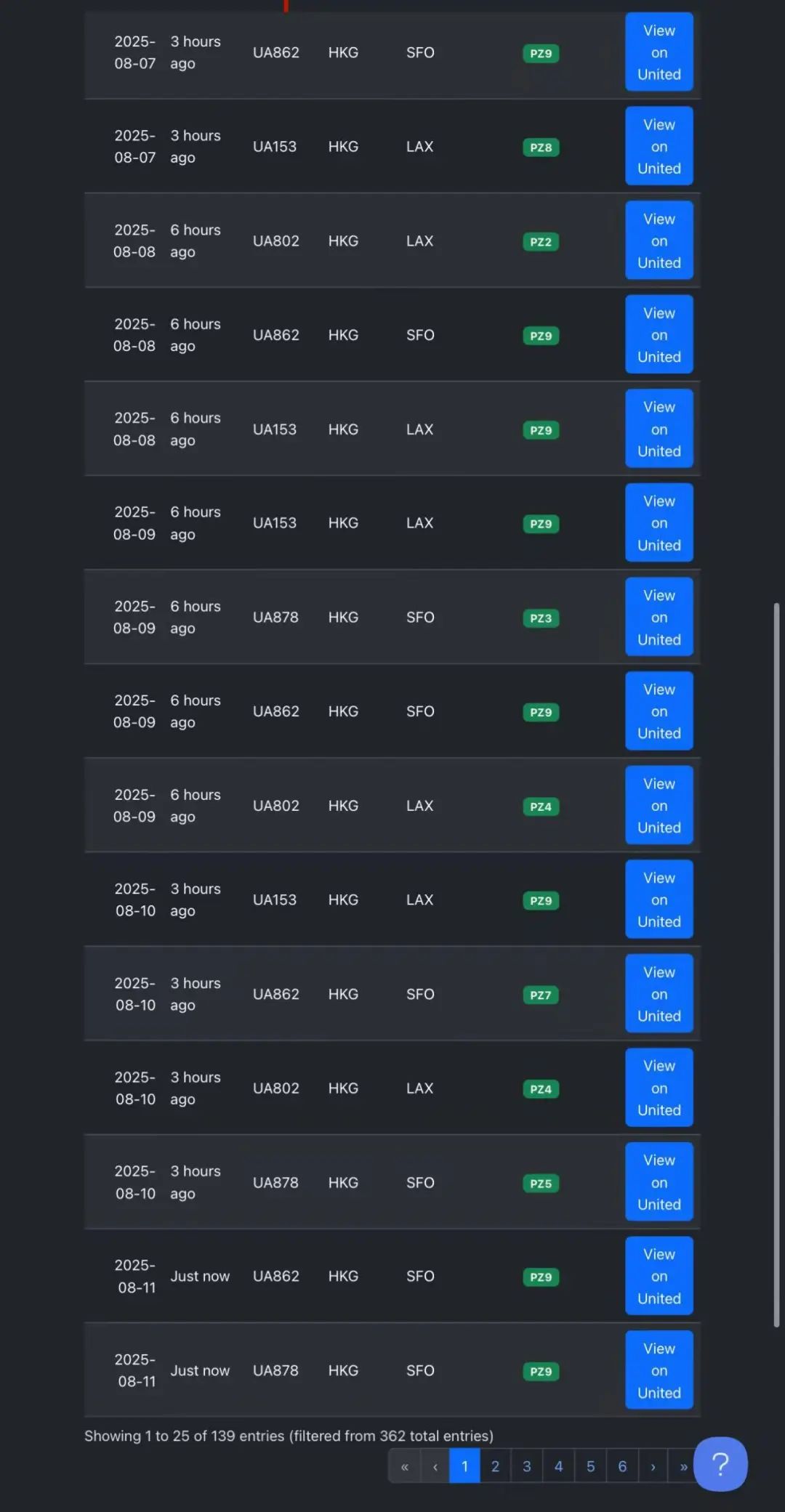
Task: View UA153 on 2025-08-09 on United
Action: pyautogui.click(x=659, y=522)
